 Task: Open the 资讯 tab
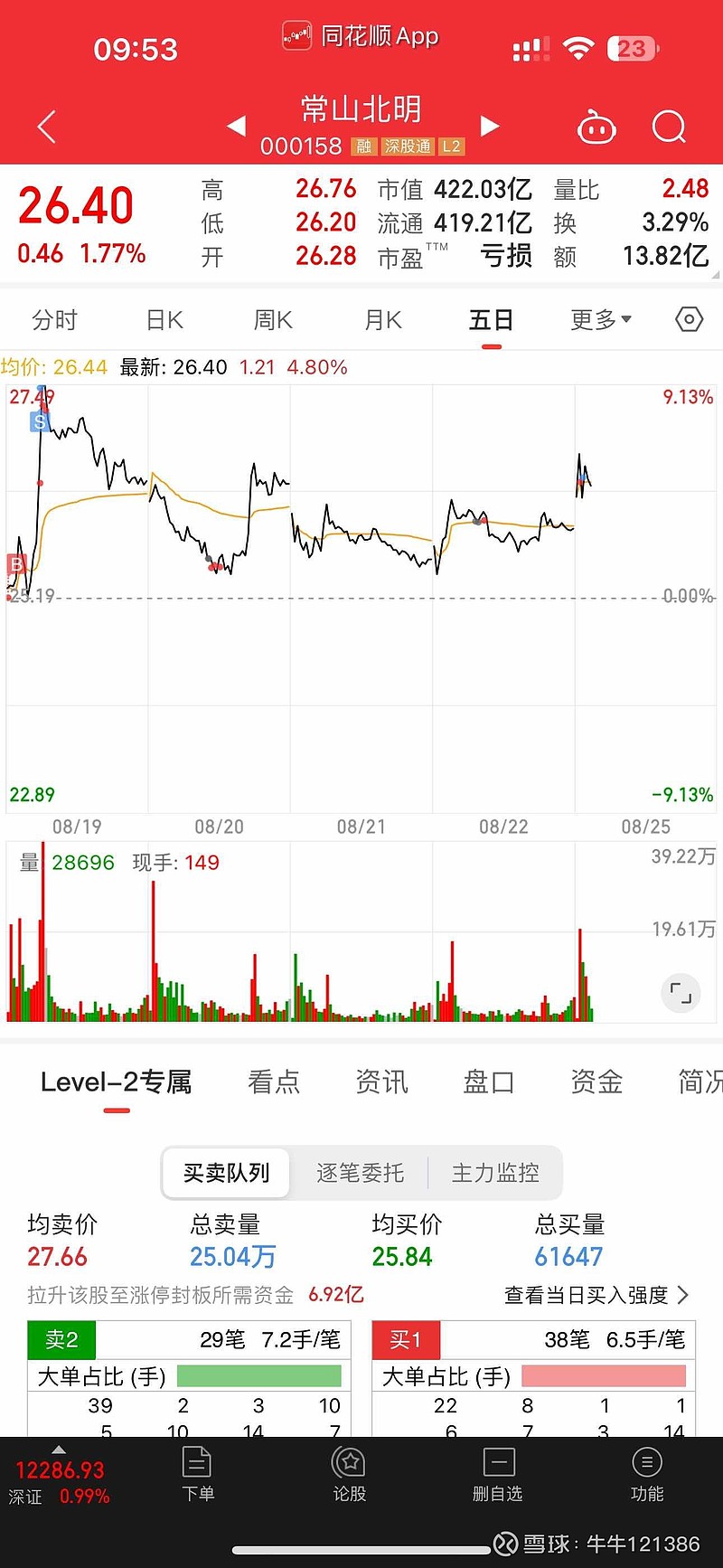[x=381, y=1082]
